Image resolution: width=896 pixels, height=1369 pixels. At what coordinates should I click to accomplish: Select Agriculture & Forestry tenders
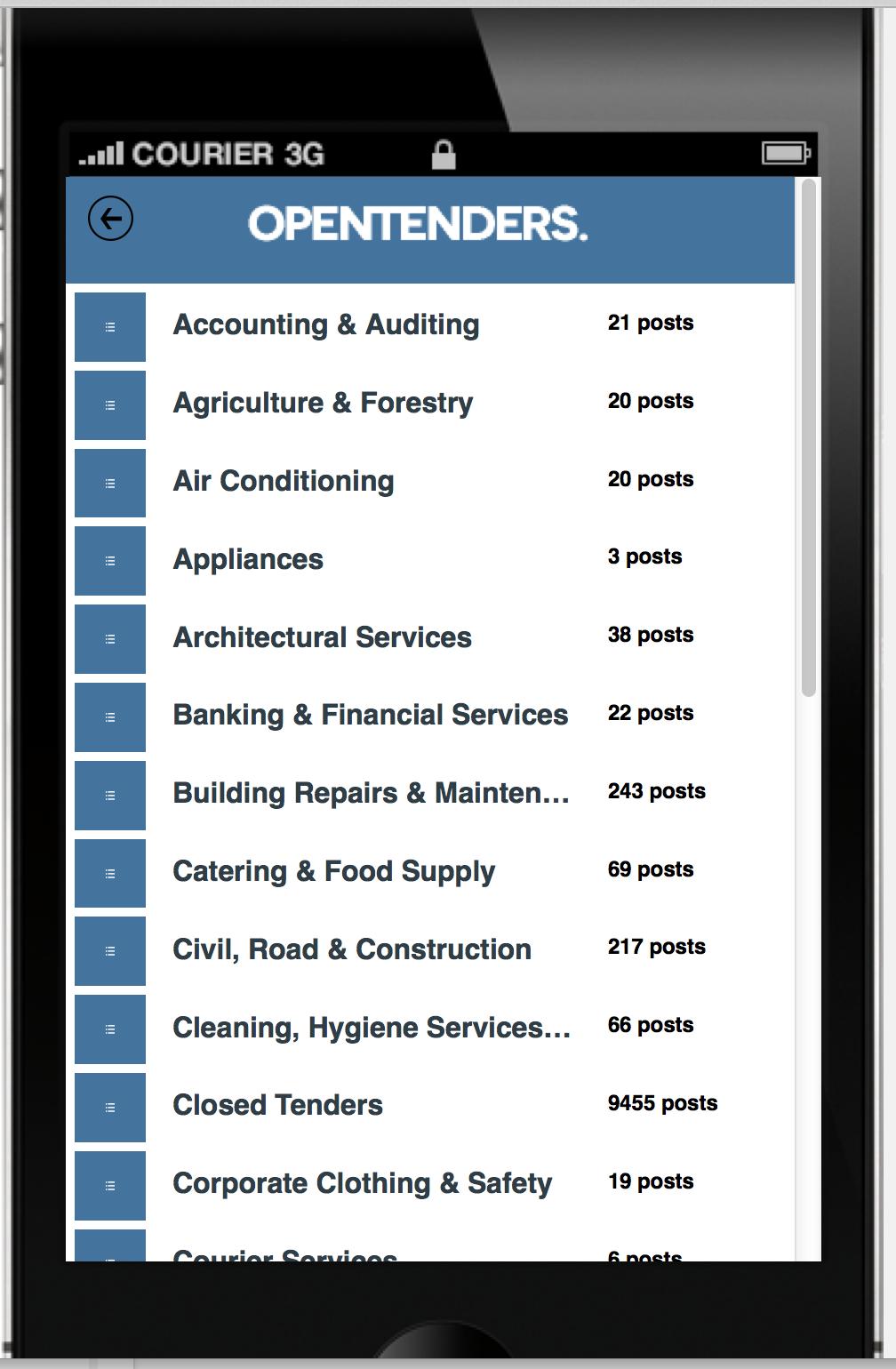coord(323,404)
